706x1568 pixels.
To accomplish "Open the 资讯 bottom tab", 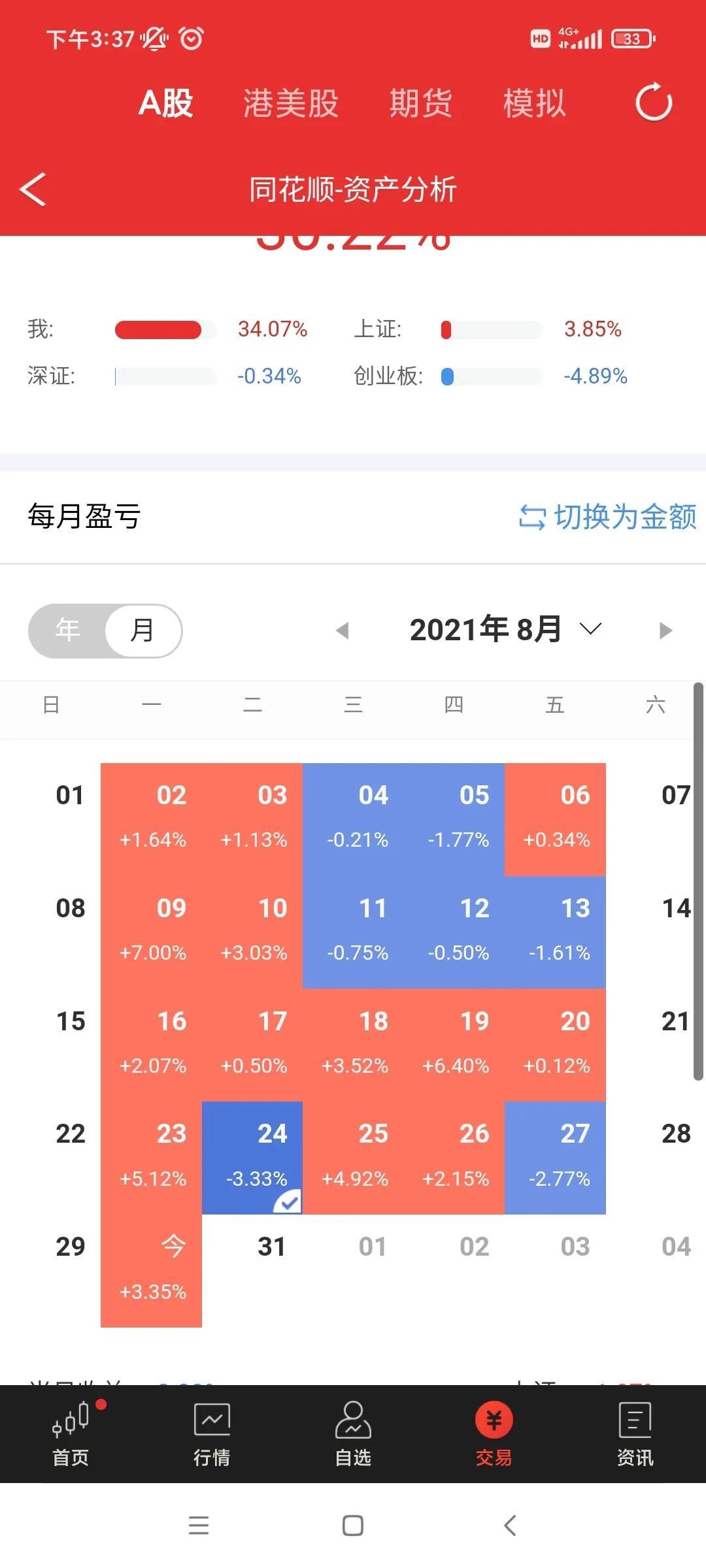I will [x=635, y=1434].
